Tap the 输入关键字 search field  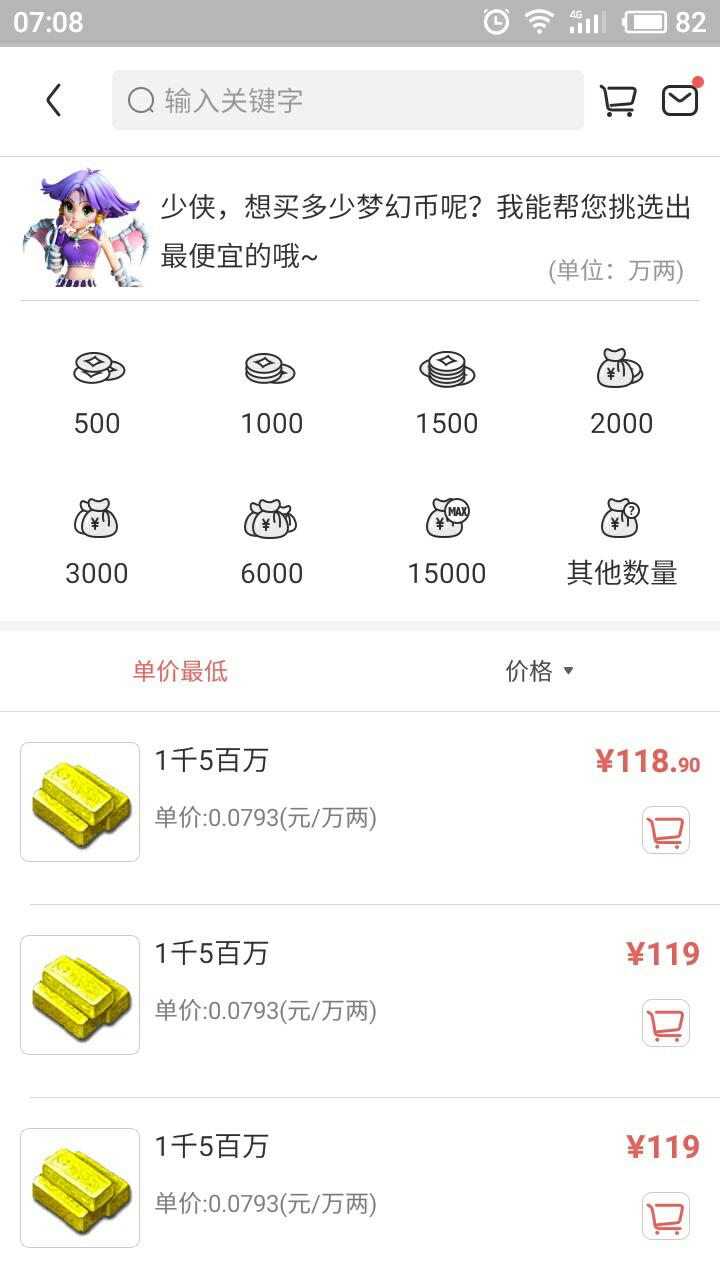click(347, 100)
